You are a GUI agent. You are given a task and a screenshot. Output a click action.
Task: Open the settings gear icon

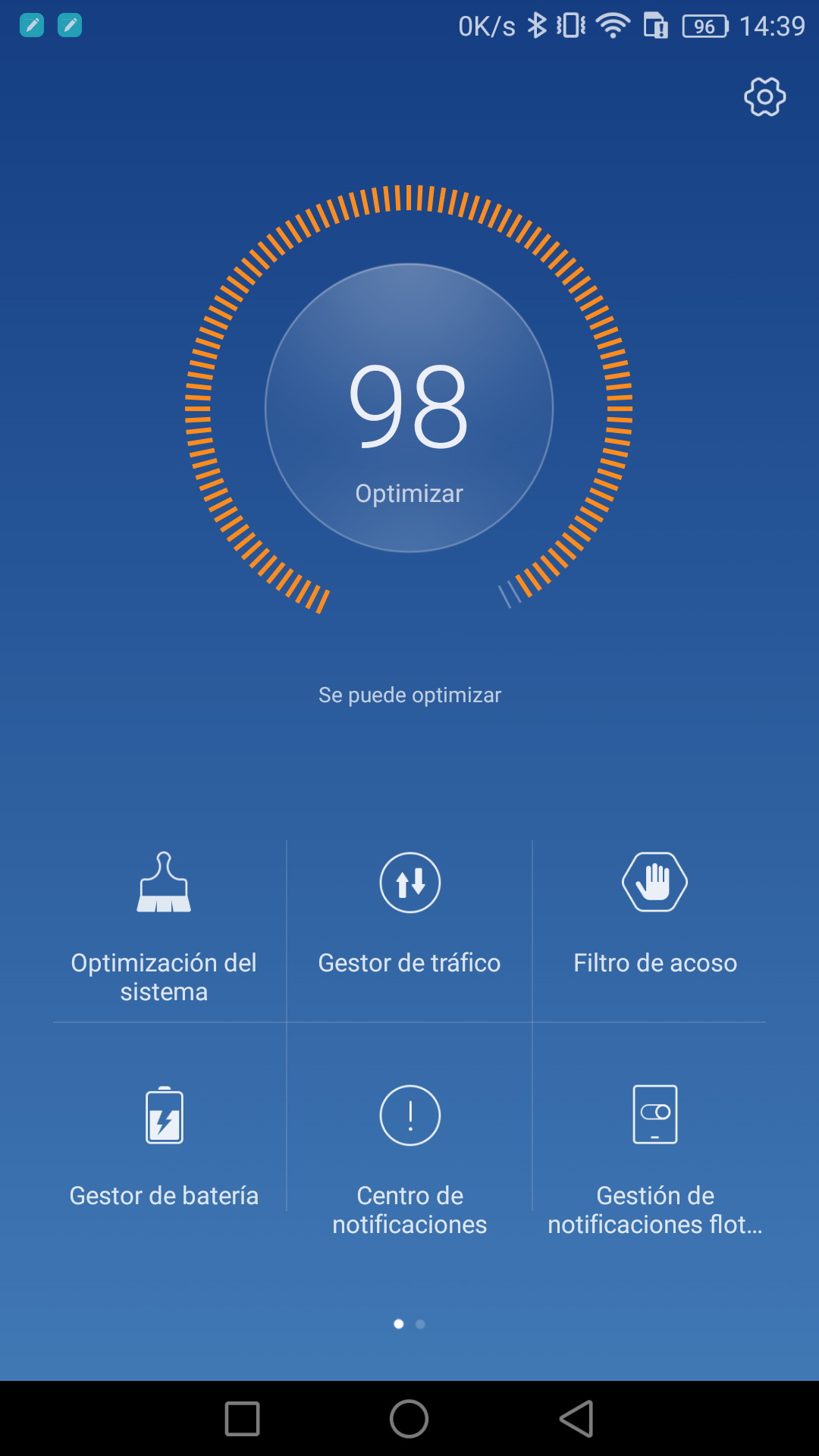(764, 97)
